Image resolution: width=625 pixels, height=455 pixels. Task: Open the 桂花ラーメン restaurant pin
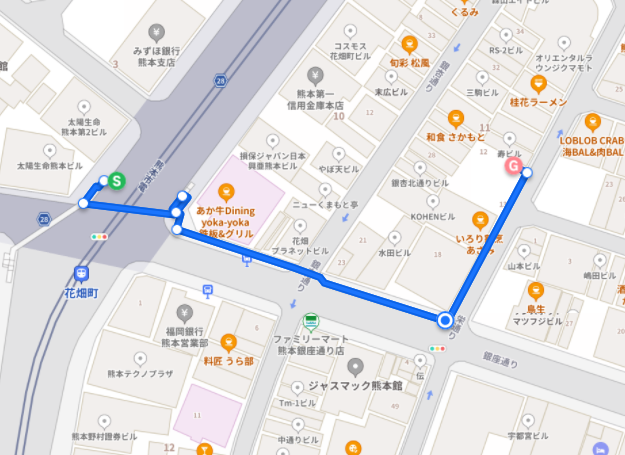pos(538,83)
